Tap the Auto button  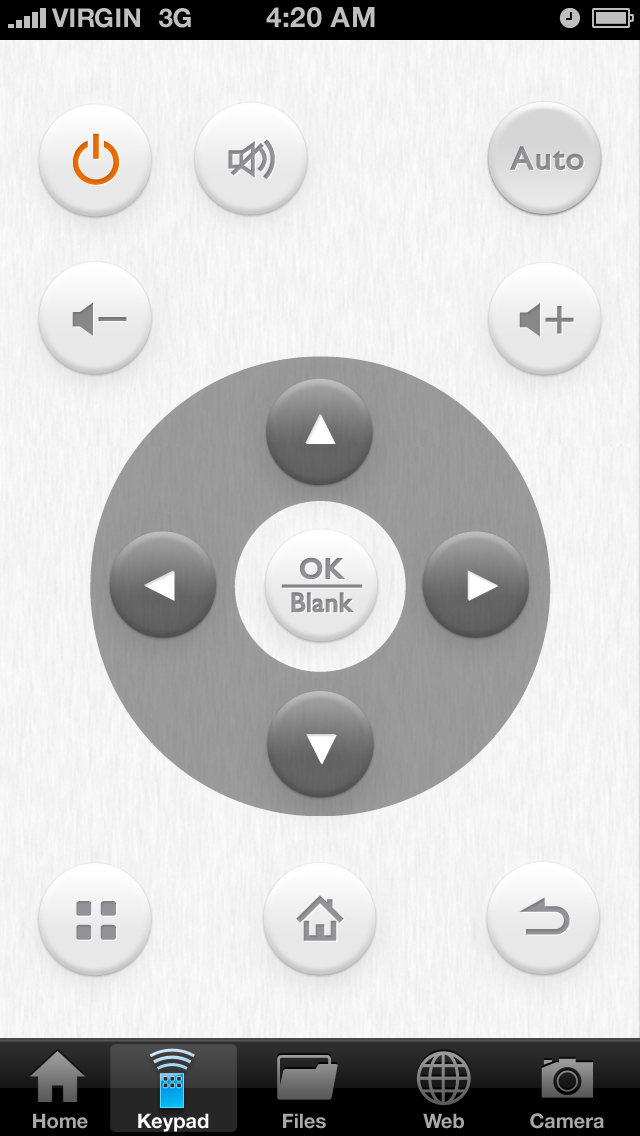(x=545, y=159)
